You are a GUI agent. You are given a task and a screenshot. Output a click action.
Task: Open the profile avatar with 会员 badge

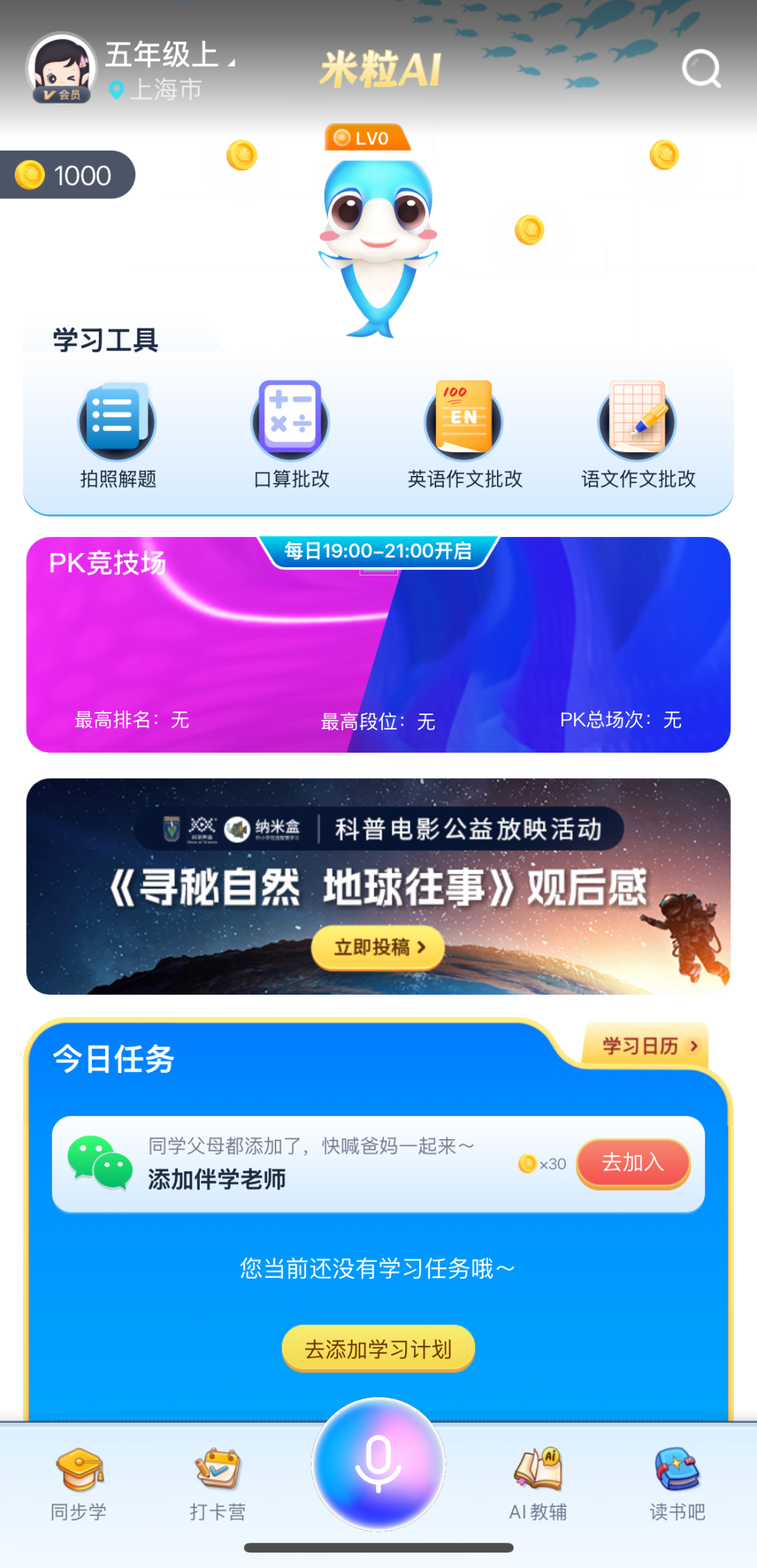(x=62, y=69)
